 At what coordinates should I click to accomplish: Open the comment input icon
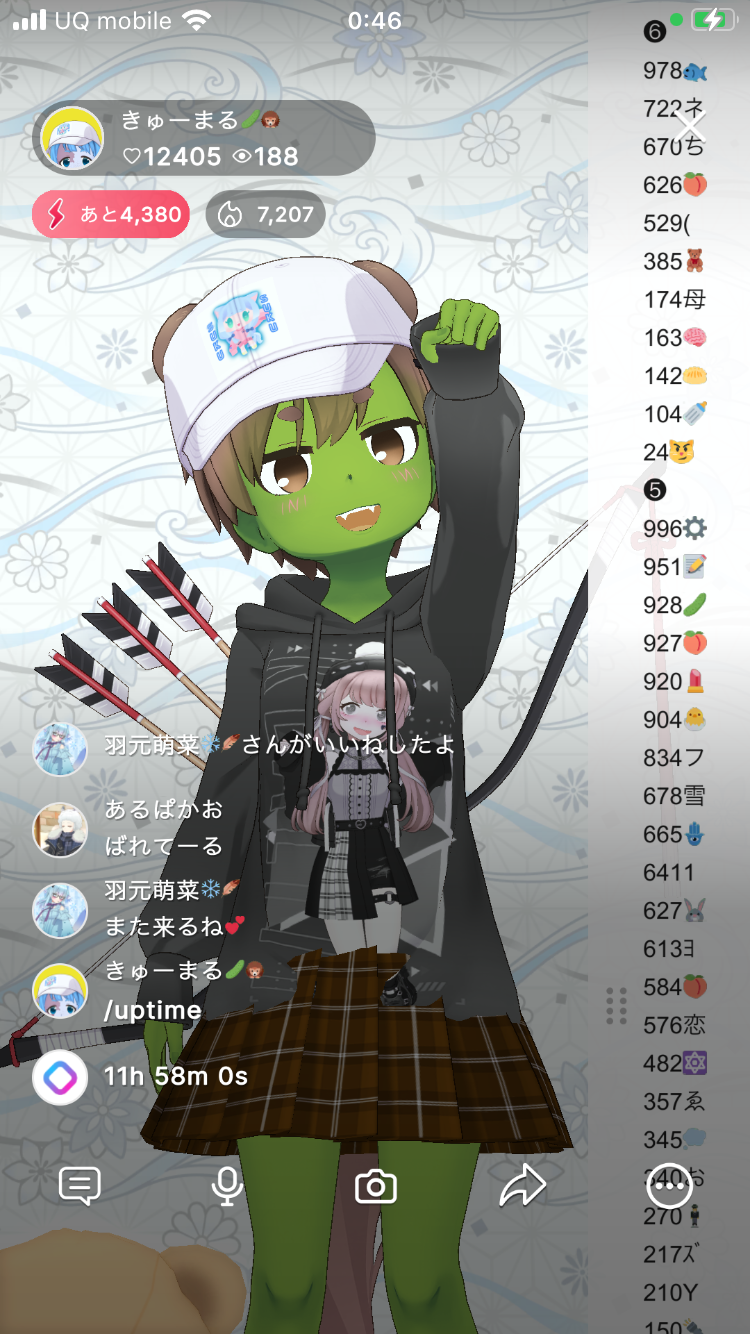click(79, 1186)
